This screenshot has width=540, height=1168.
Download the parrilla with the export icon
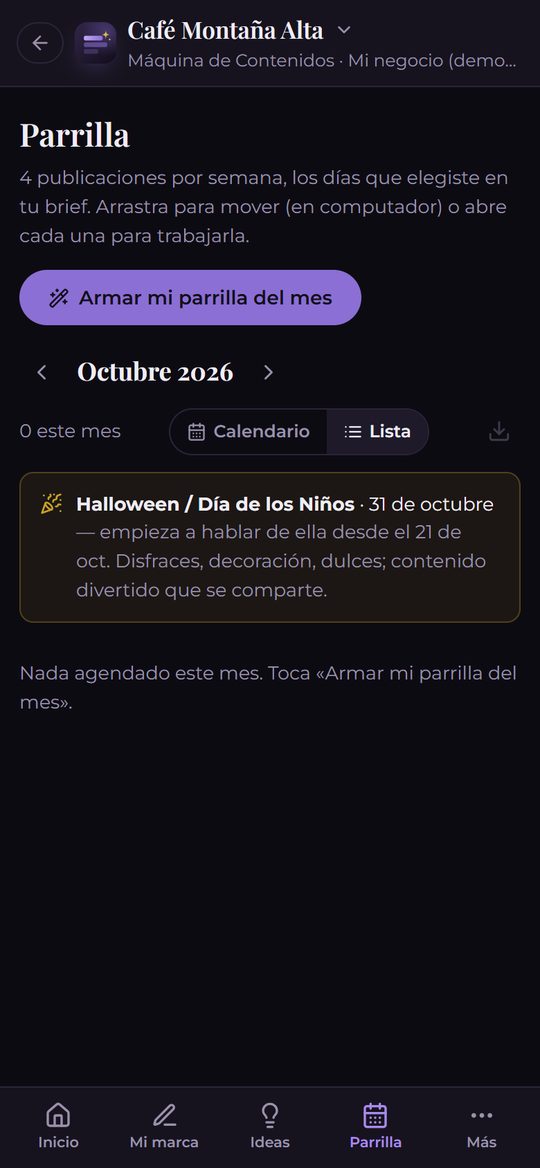coord(499,431)
